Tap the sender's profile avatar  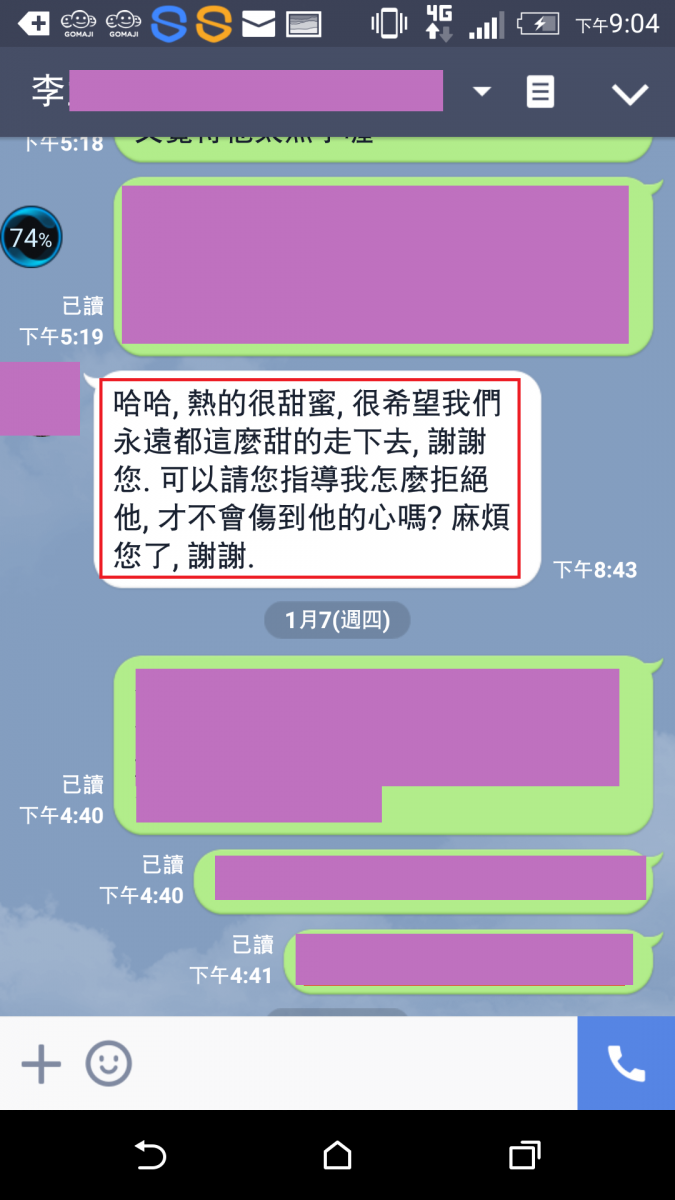tap(40, 400)
